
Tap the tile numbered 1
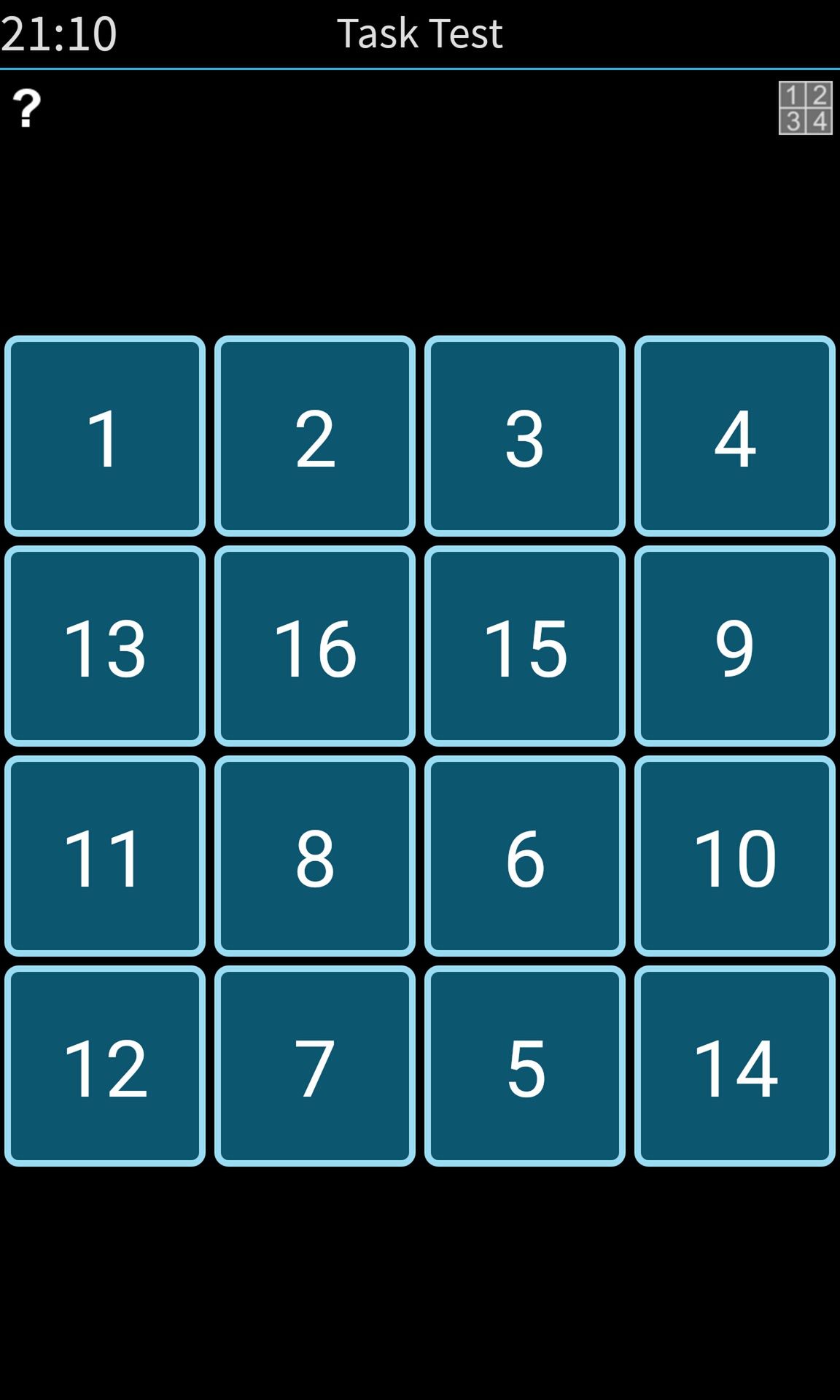pyautogui.click(x=105, y=436)
